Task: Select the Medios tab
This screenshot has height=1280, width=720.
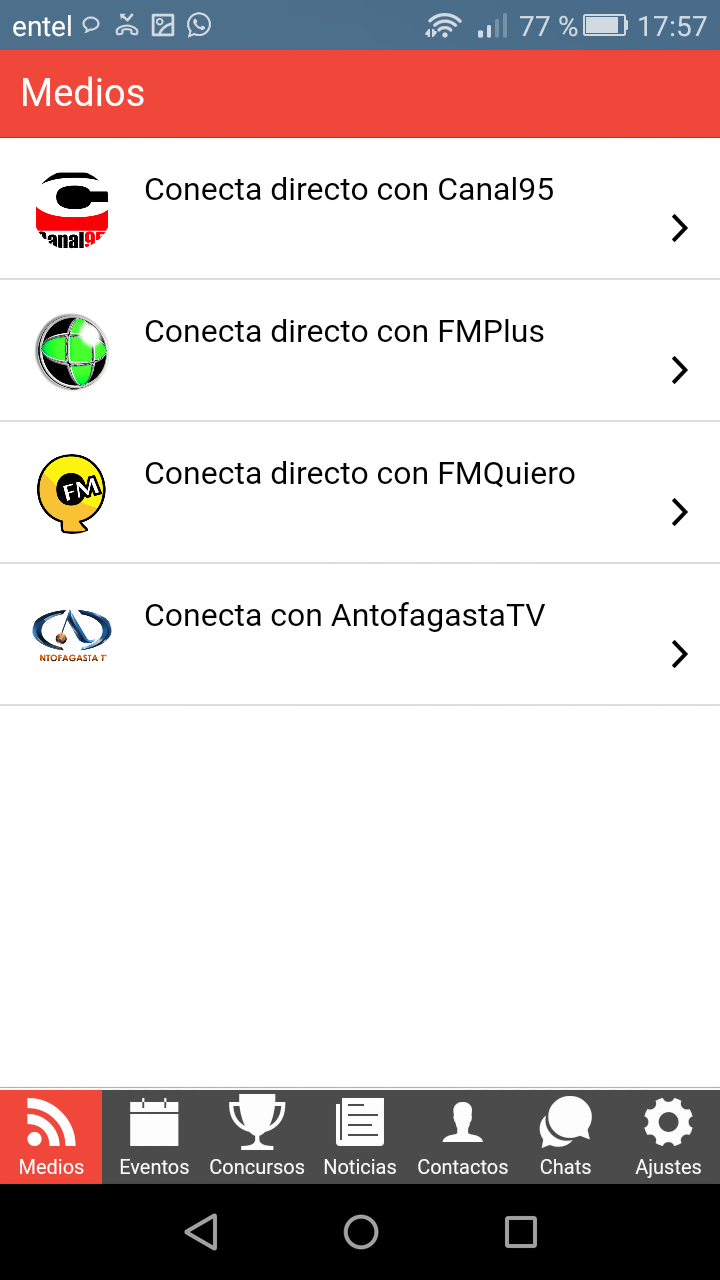Action: (51, 1137)
